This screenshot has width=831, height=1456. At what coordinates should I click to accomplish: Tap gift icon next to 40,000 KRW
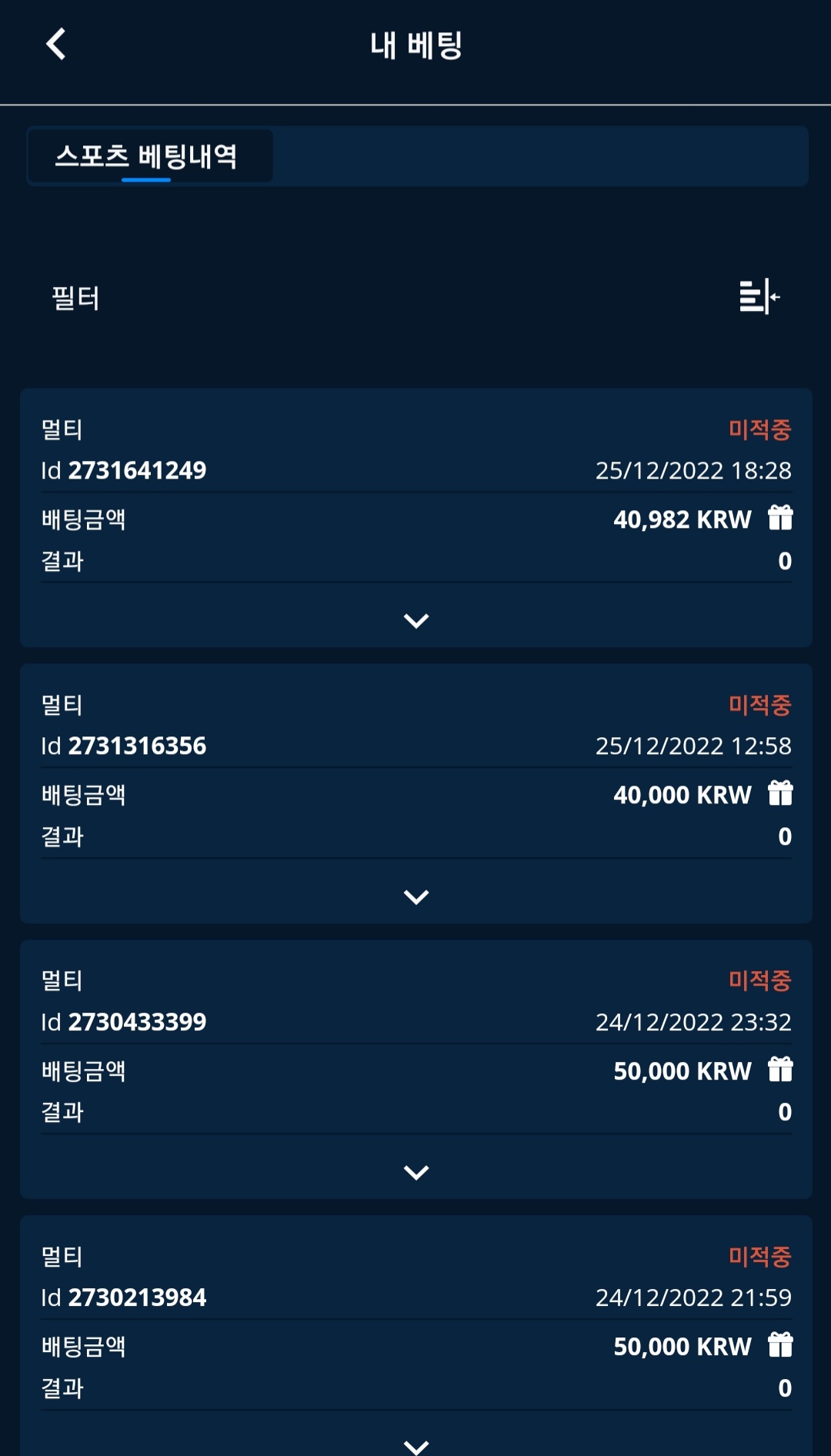tap(780, 793)
